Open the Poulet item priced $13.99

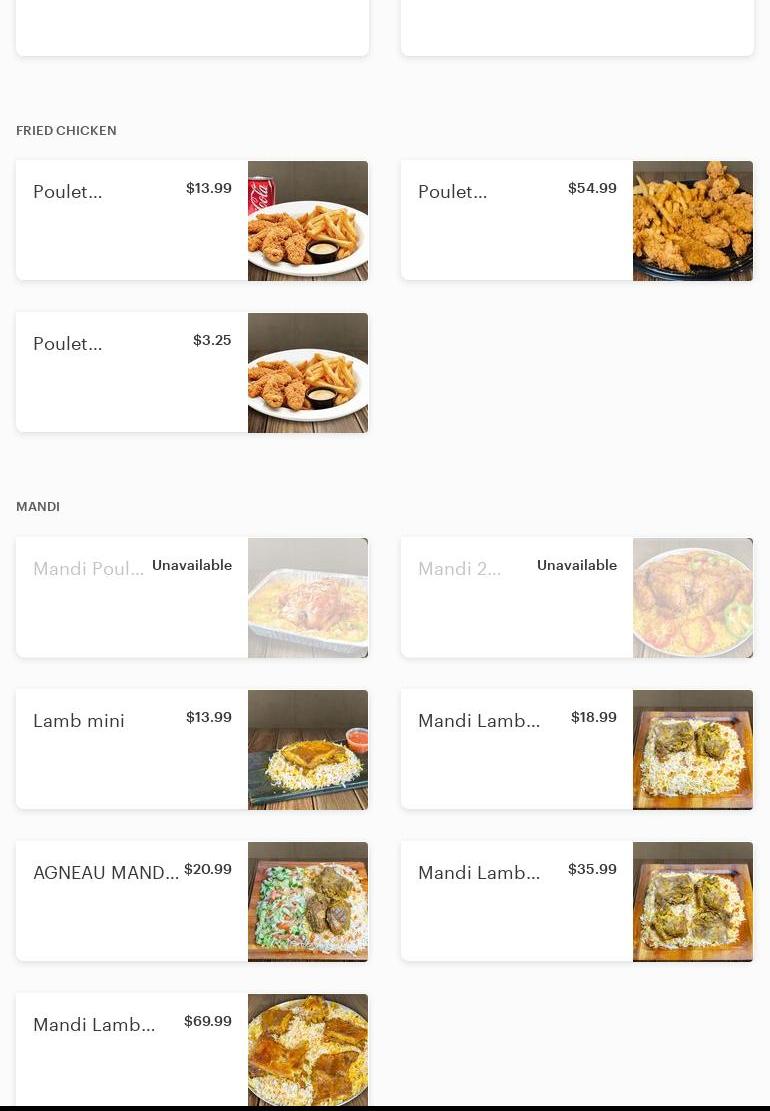(191, 220)
